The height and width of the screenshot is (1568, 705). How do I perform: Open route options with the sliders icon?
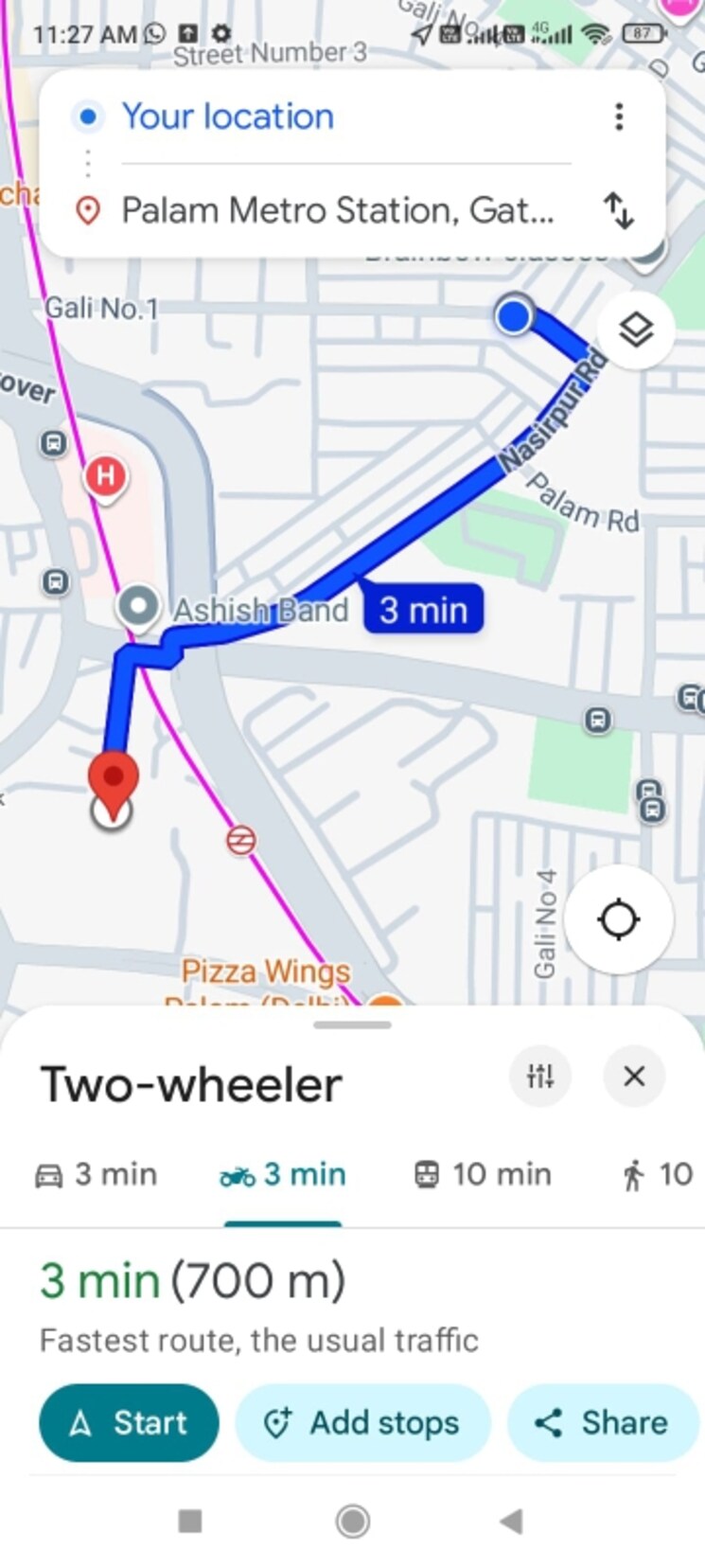(x=539, y=1077)
